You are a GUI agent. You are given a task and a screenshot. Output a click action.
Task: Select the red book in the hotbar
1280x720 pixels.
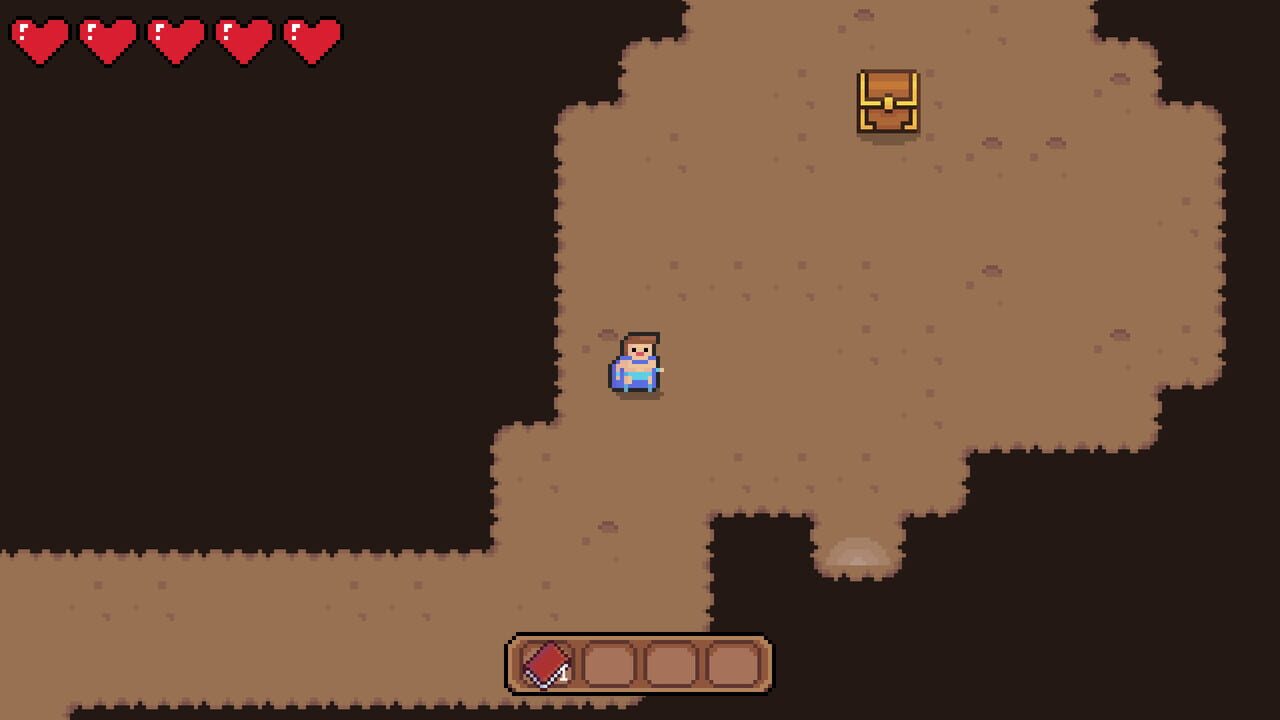tap(547, 664)
